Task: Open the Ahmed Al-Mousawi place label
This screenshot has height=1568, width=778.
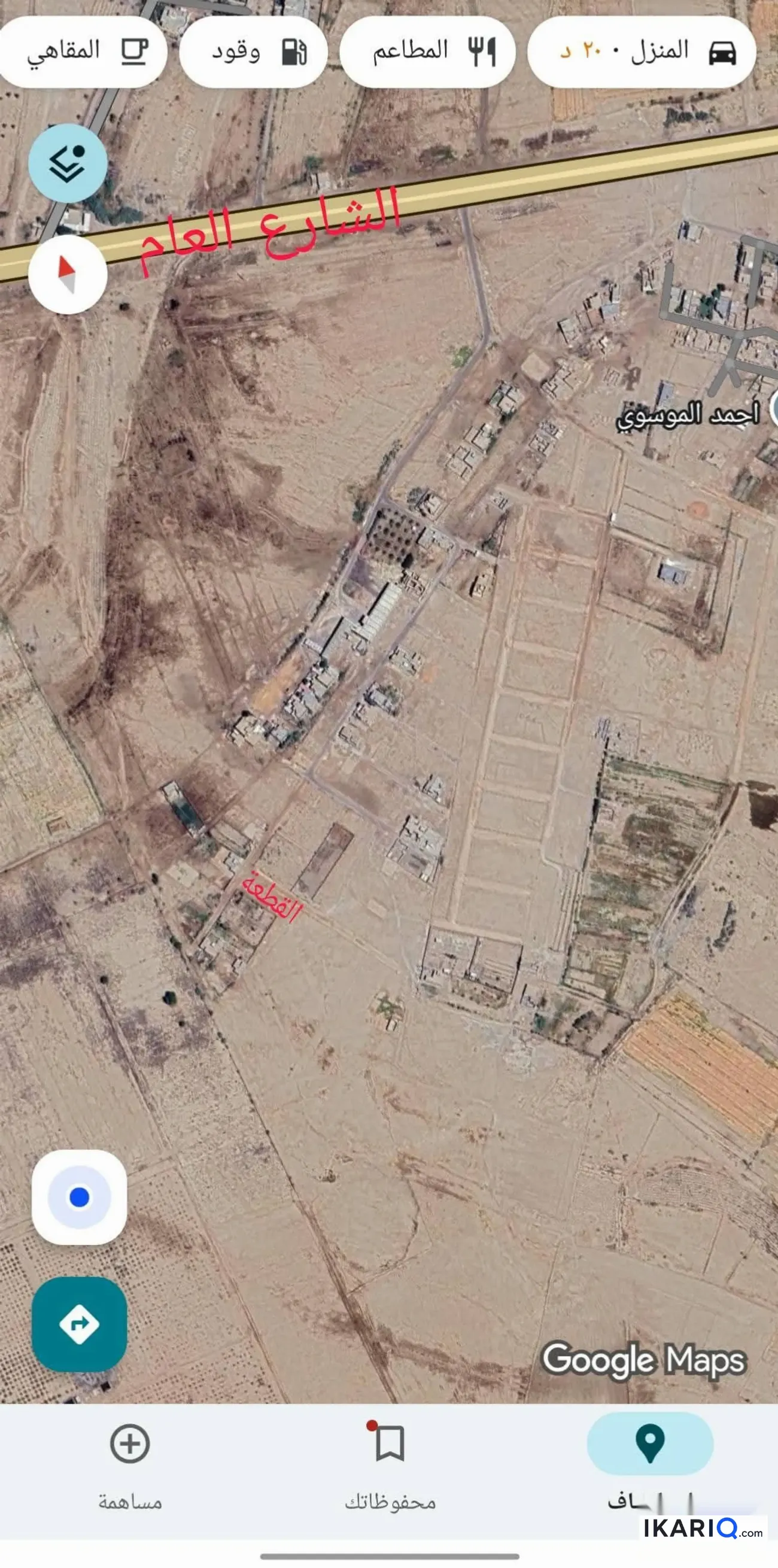Action: 688,415
